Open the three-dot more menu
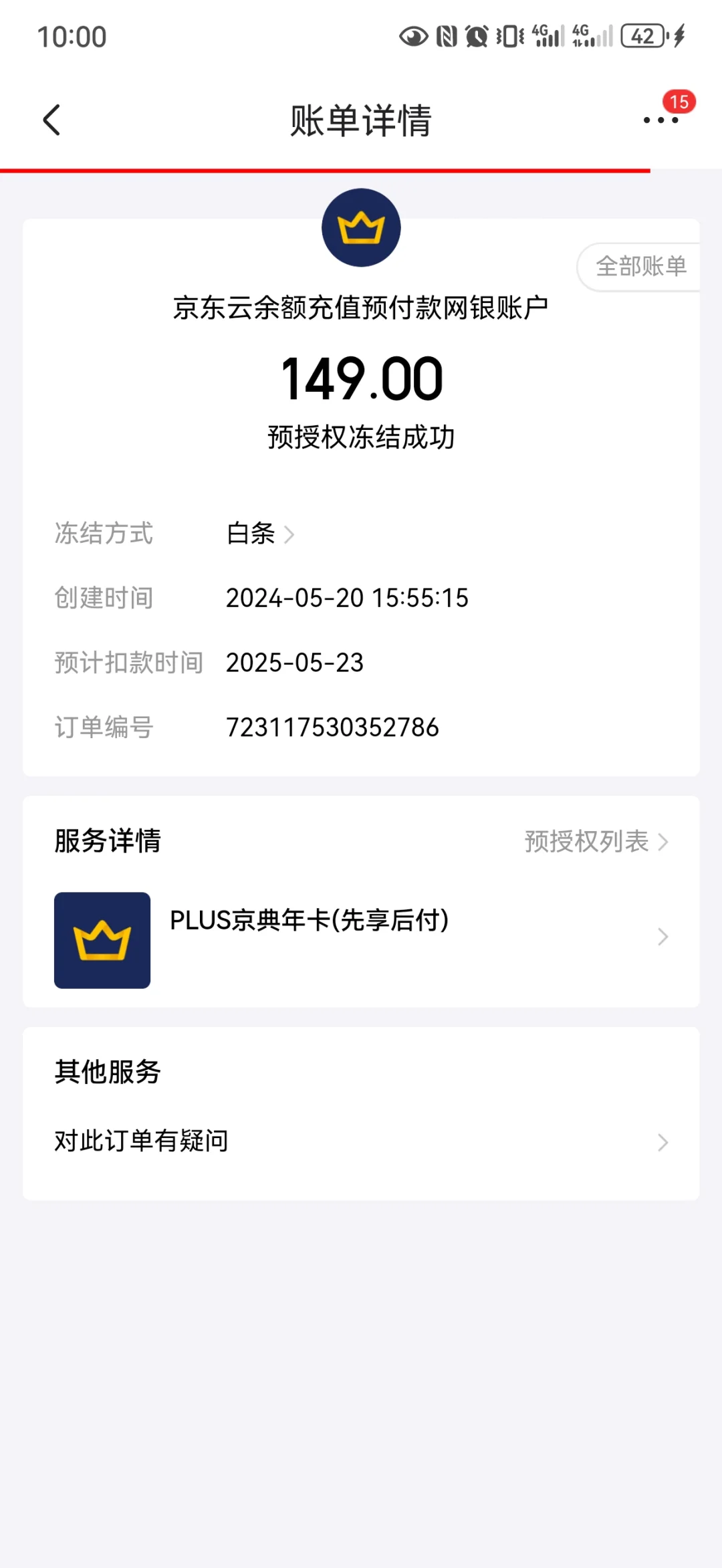Image resolution: width=722 pixels, height=1568 pixels. tap(660, 120)
